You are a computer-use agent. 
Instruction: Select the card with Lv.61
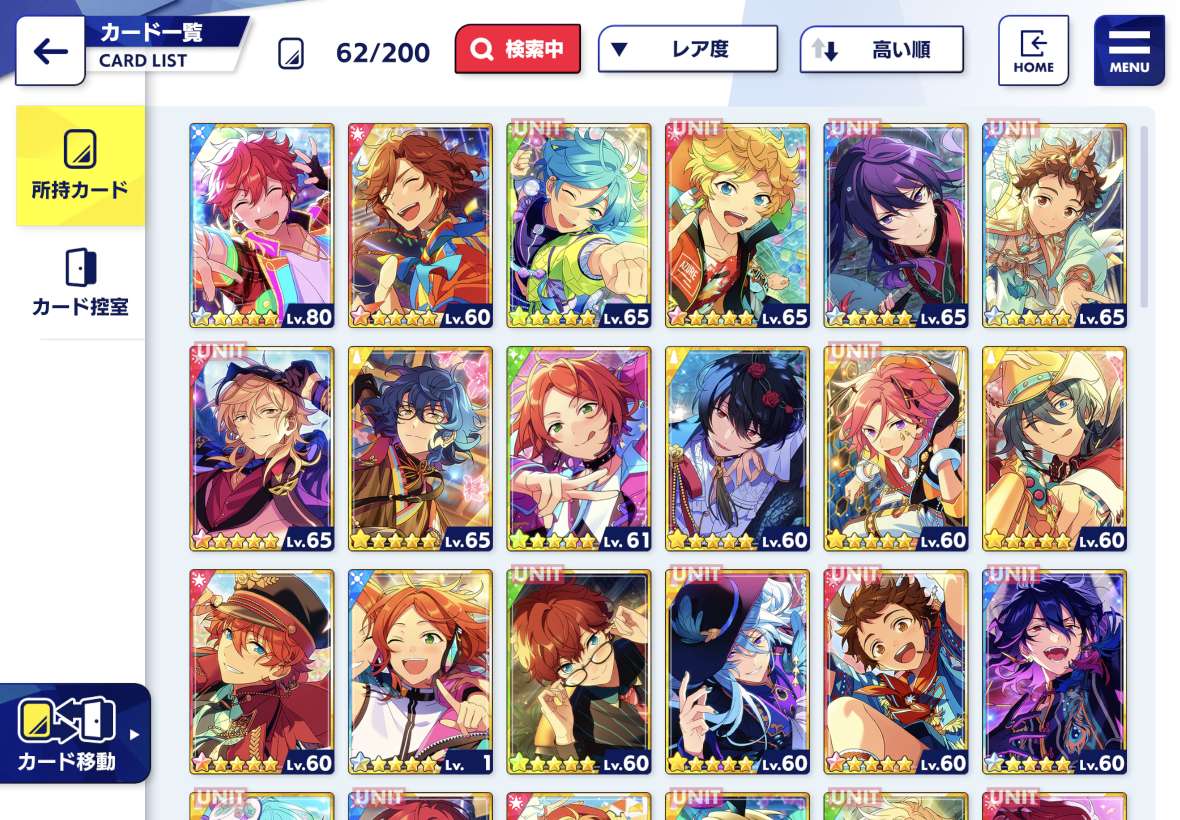point(579,448)
